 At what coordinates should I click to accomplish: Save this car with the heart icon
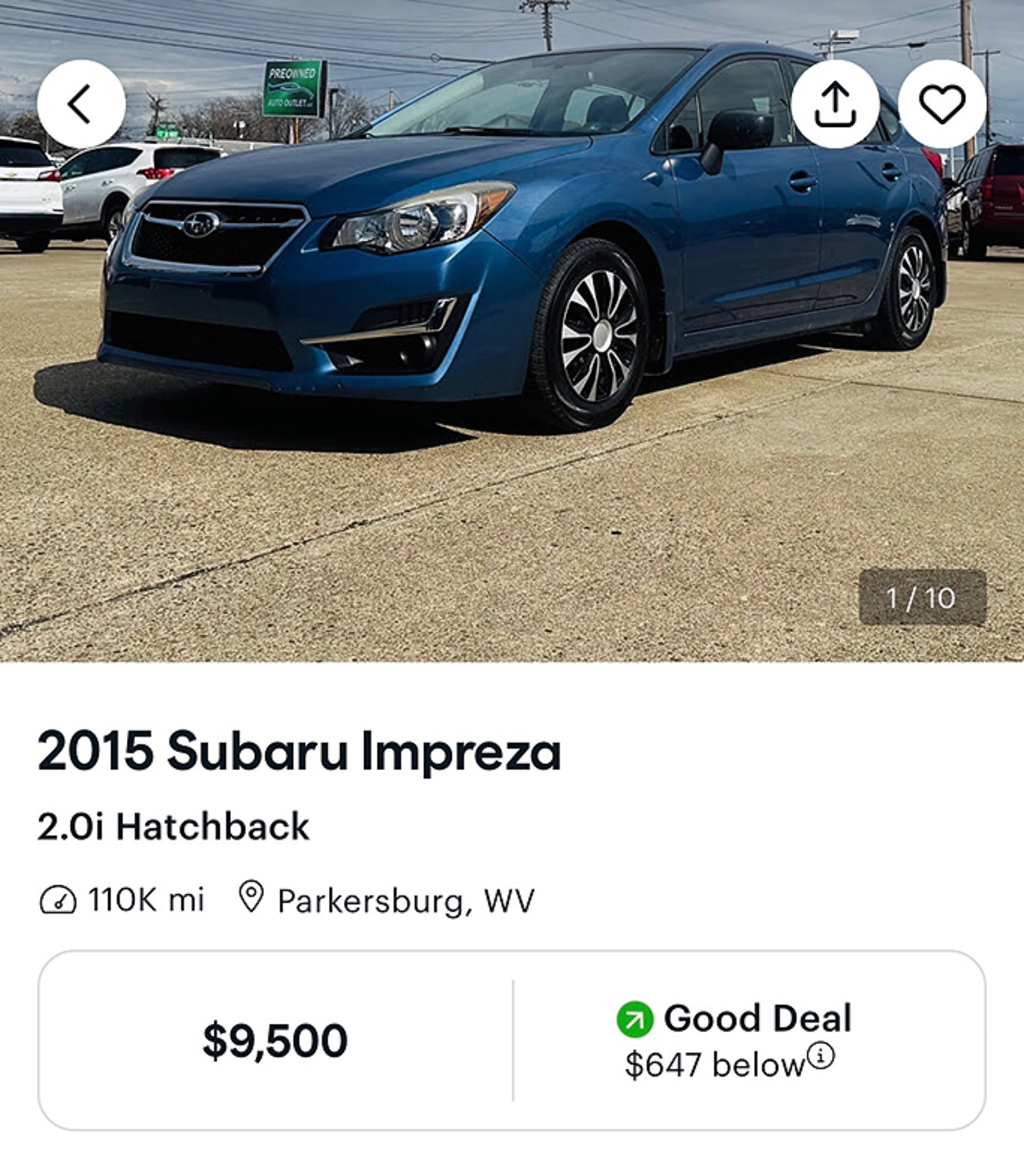pyautogui.click(x=942, y=104)
